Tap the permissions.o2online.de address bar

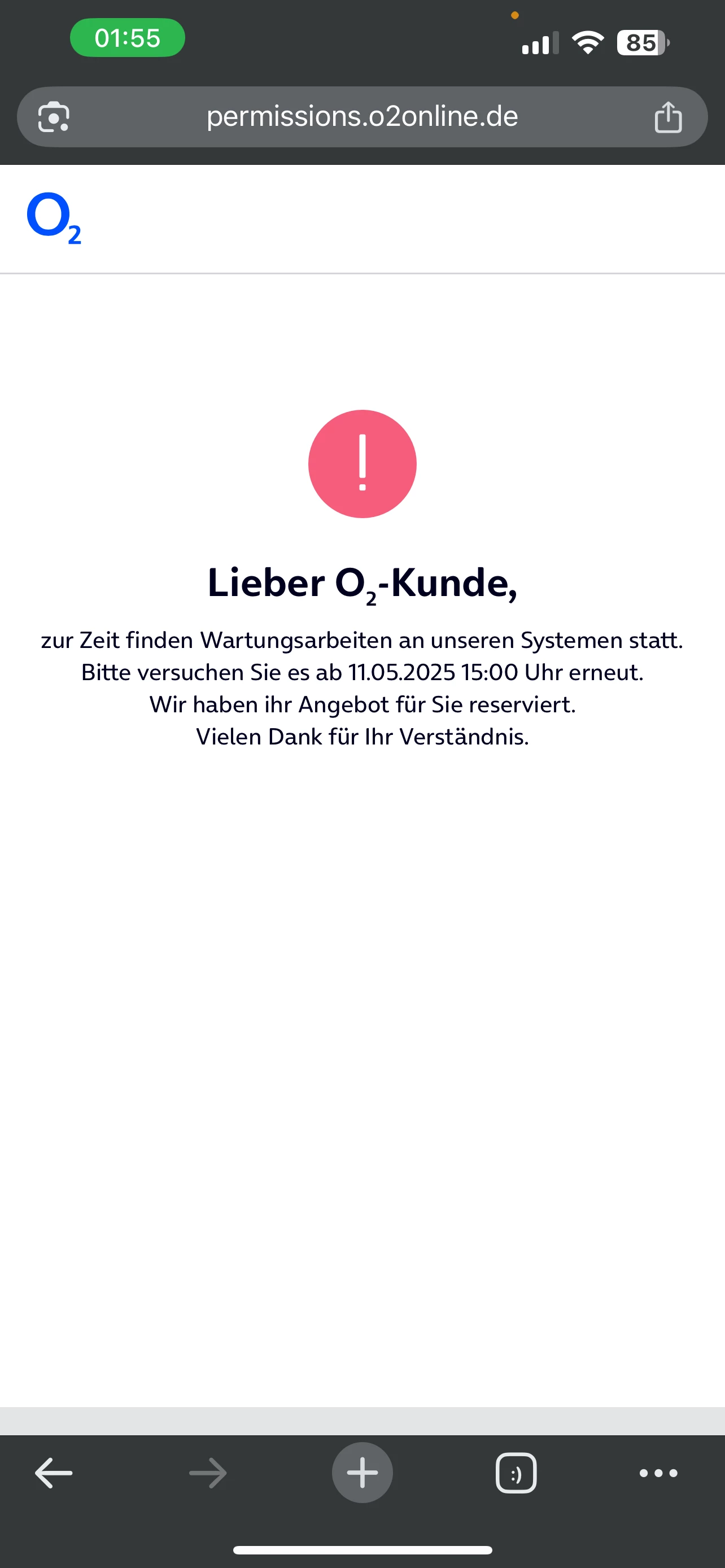click(x=362, y=116)
